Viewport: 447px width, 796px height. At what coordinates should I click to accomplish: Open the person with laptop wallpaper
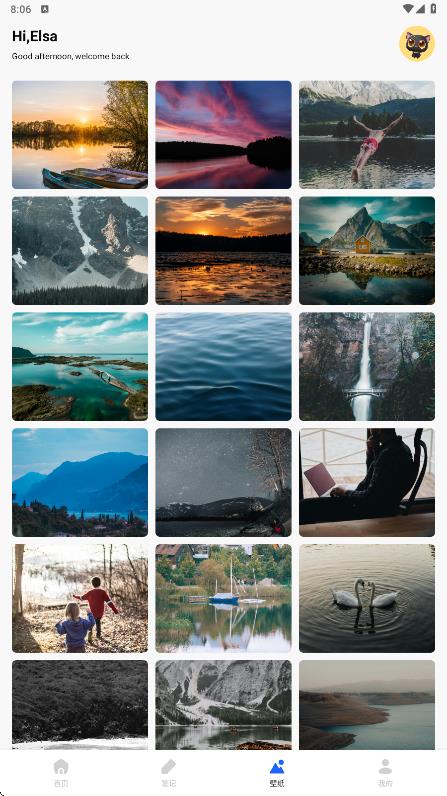pyautogui.click(x=367, y=482)
